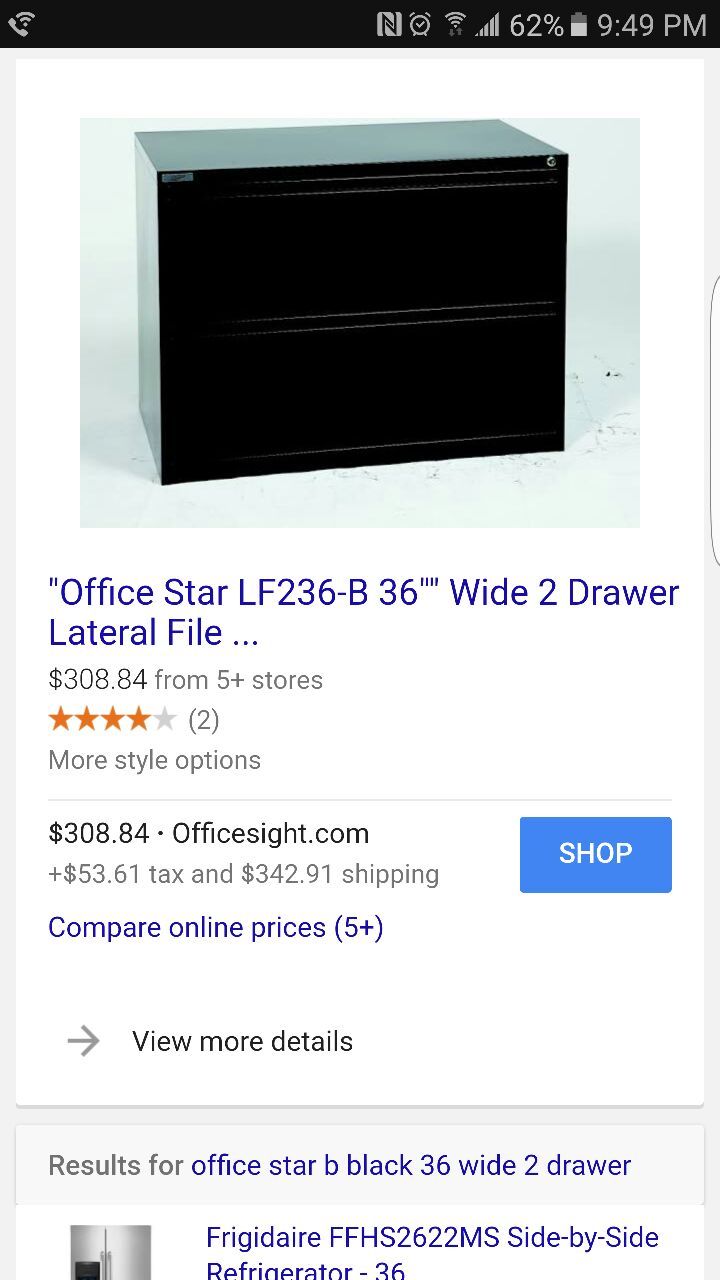Screen dimensions: 720x1280
Task: Open More style options
Action: (x=154, y=760)
